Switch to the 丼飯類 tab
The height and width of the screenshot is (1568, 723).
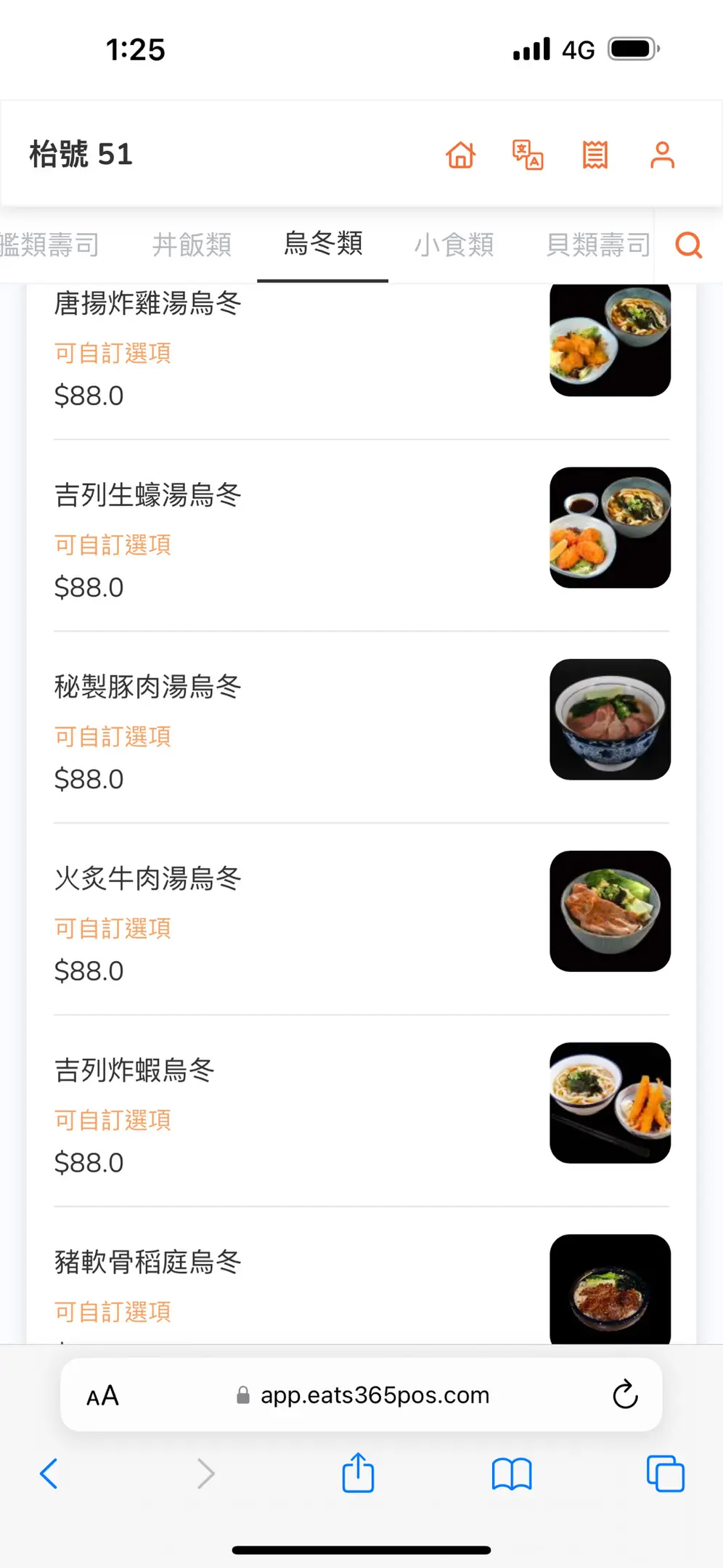point(192,245)
